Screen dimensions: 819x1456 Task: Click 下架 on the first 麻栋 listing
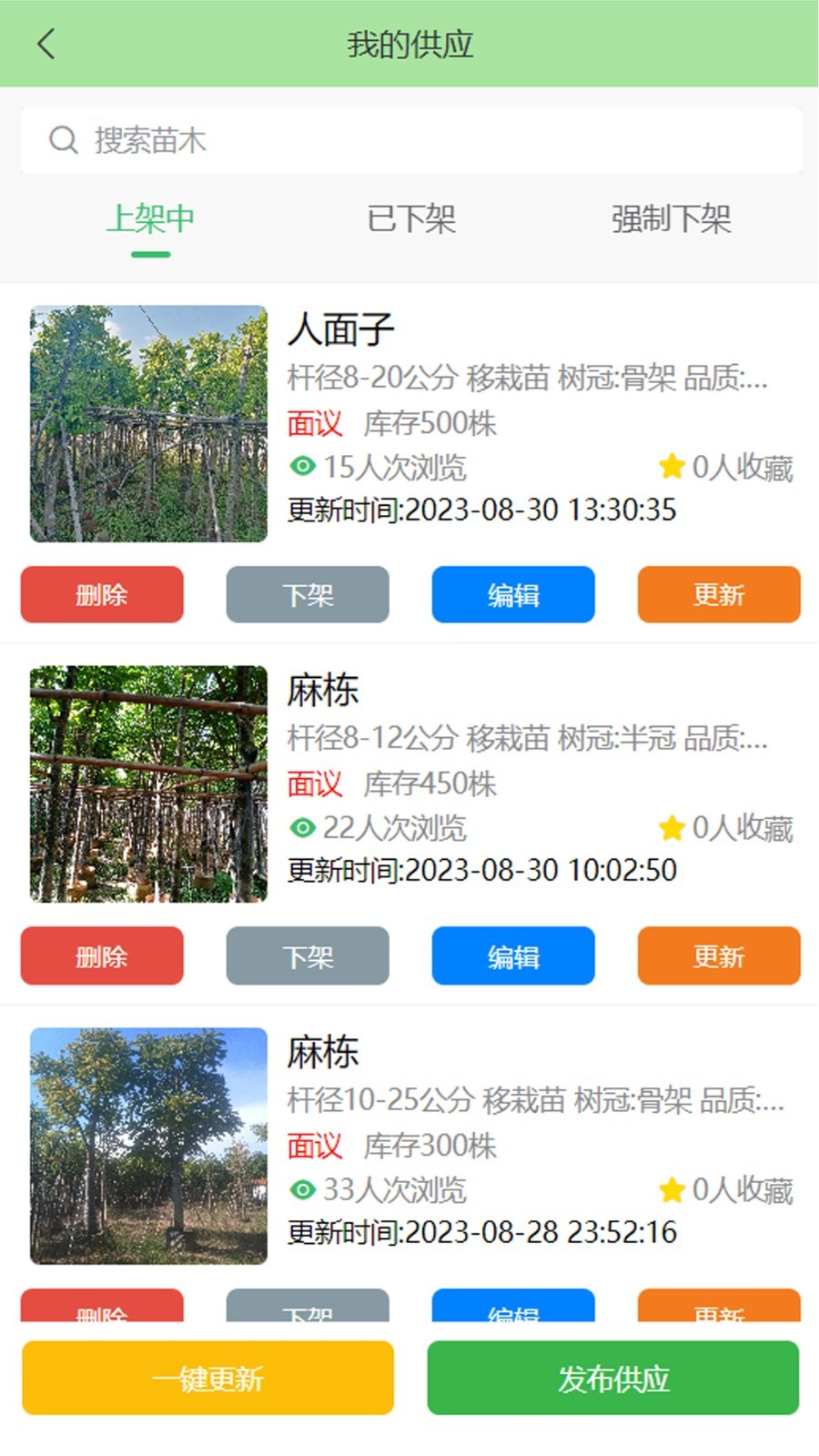pos(307,956)
